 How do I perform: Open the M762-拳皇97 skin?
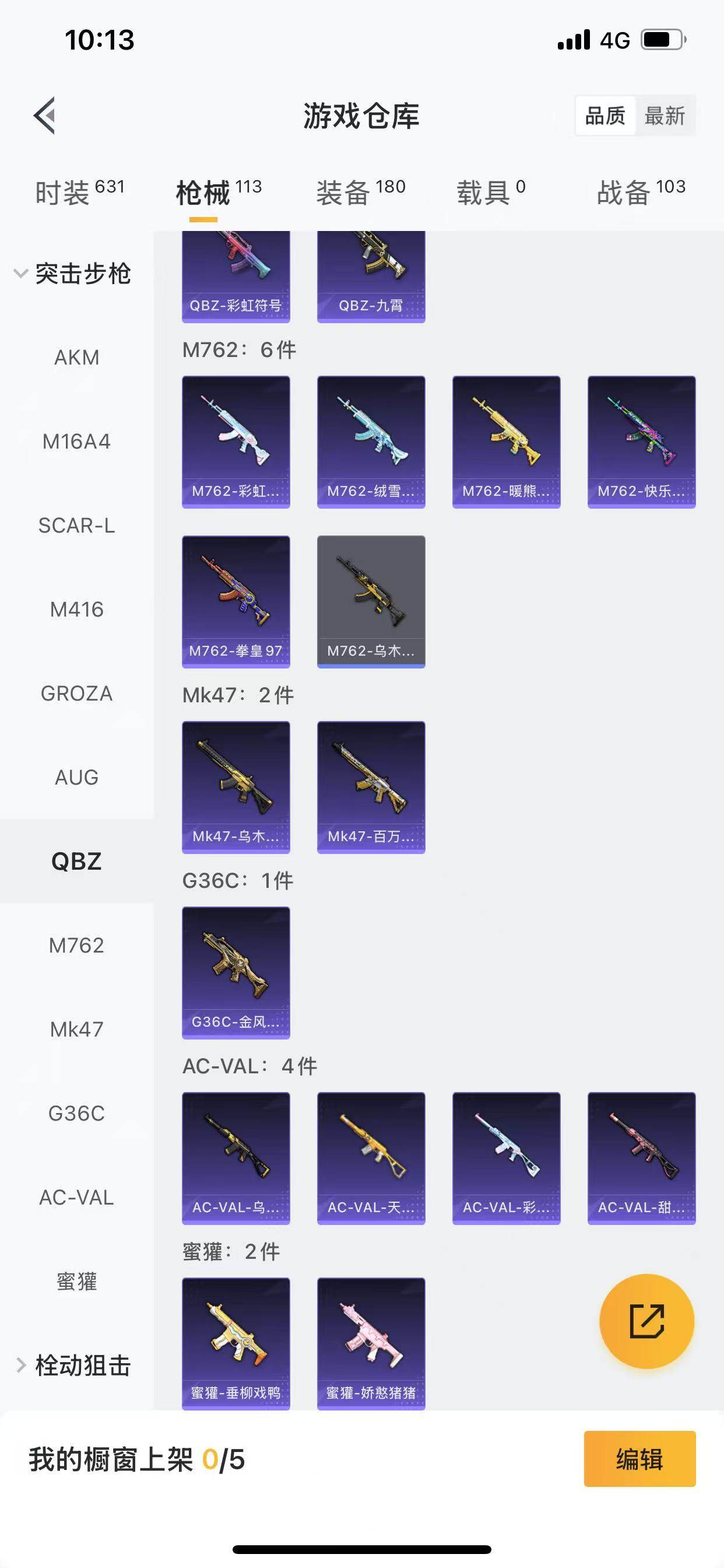pos(236,601)
